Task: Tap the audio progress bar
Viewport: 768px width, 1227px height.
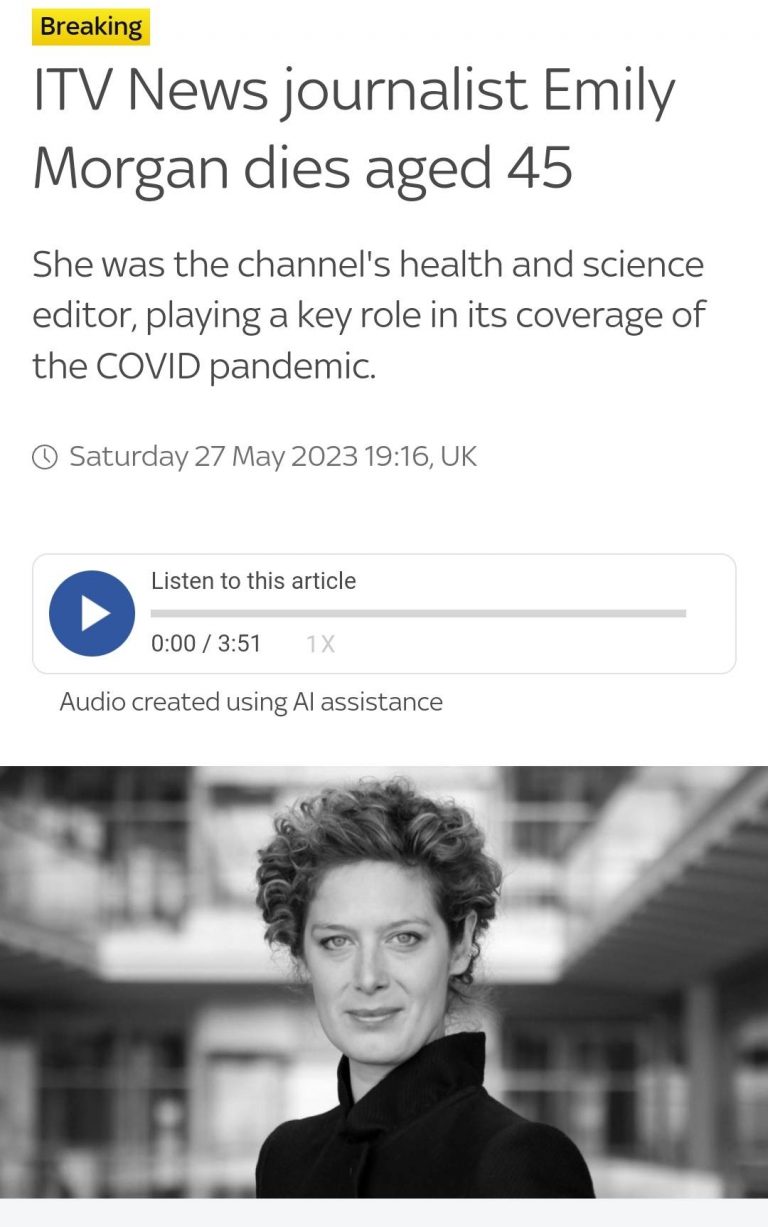Action: pyautogui.click(x=418, y=613)
